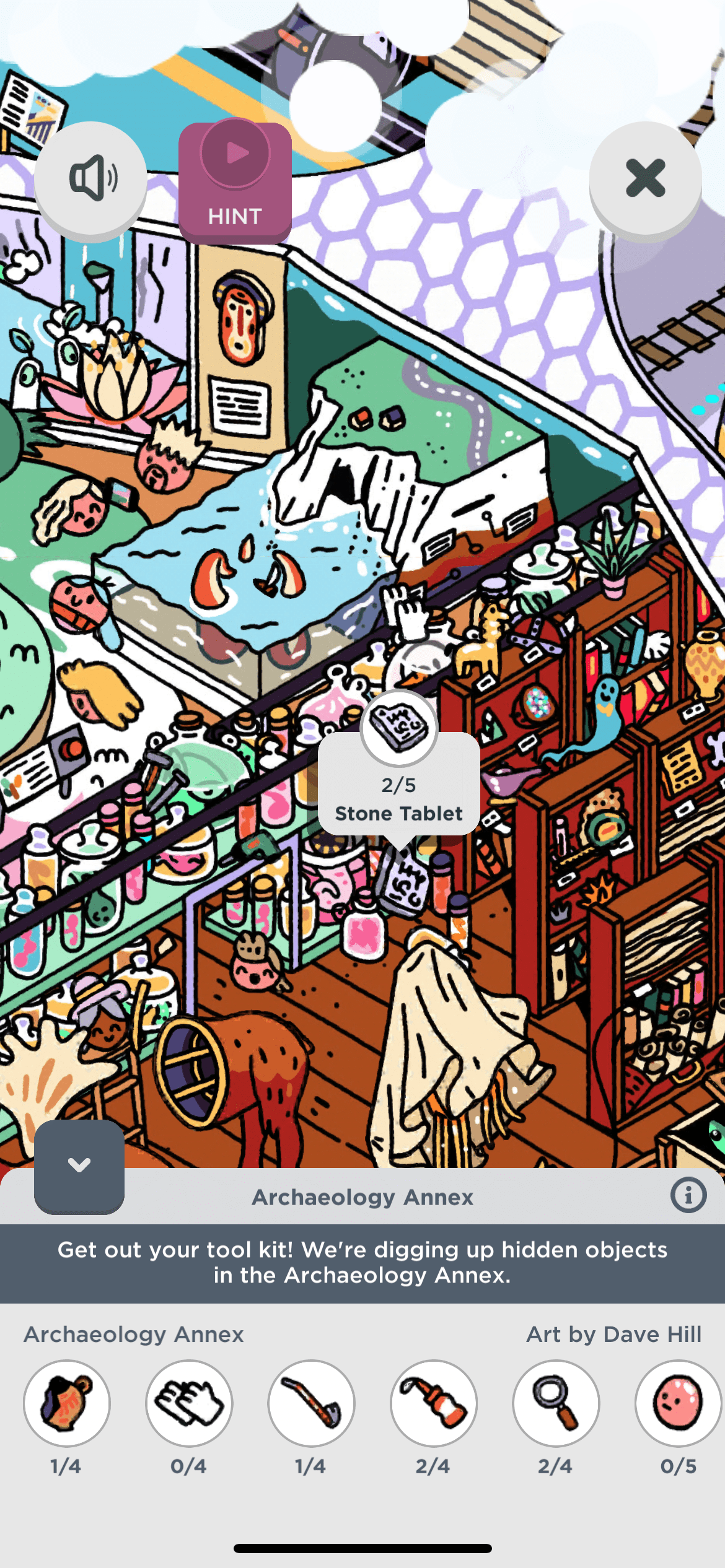Image resolution: width=725 pixels, height=1568 pixels.
Task: Select the pink face object item
Action: pyautogui.click(x=678, y=1403)
